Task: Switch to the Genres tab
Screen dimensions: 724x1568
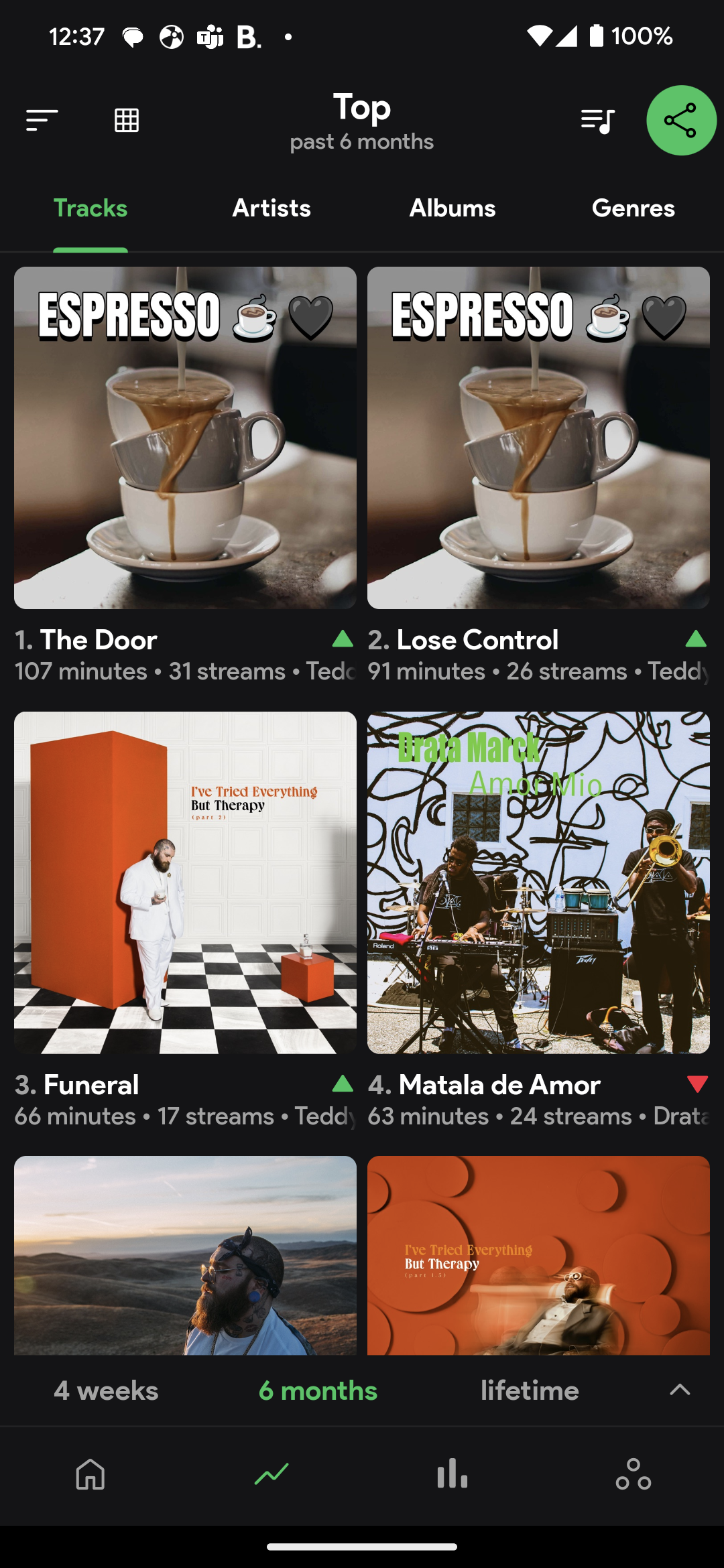Action: point(633,208)
